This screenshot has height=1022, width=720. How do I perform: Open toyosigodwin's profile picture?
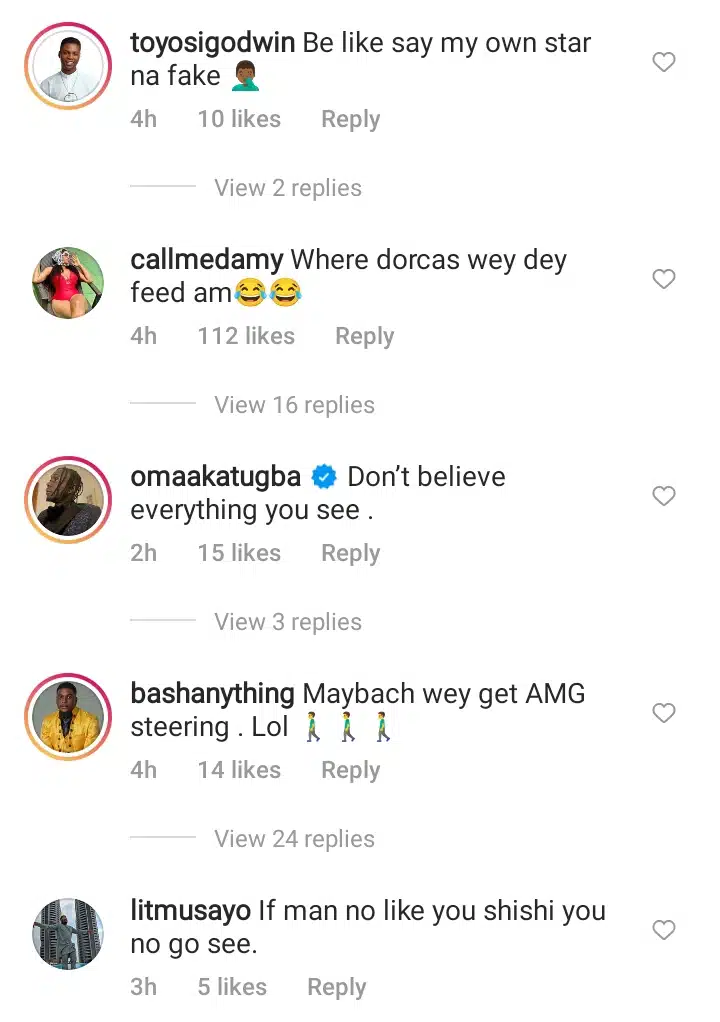tap(68, 66)
